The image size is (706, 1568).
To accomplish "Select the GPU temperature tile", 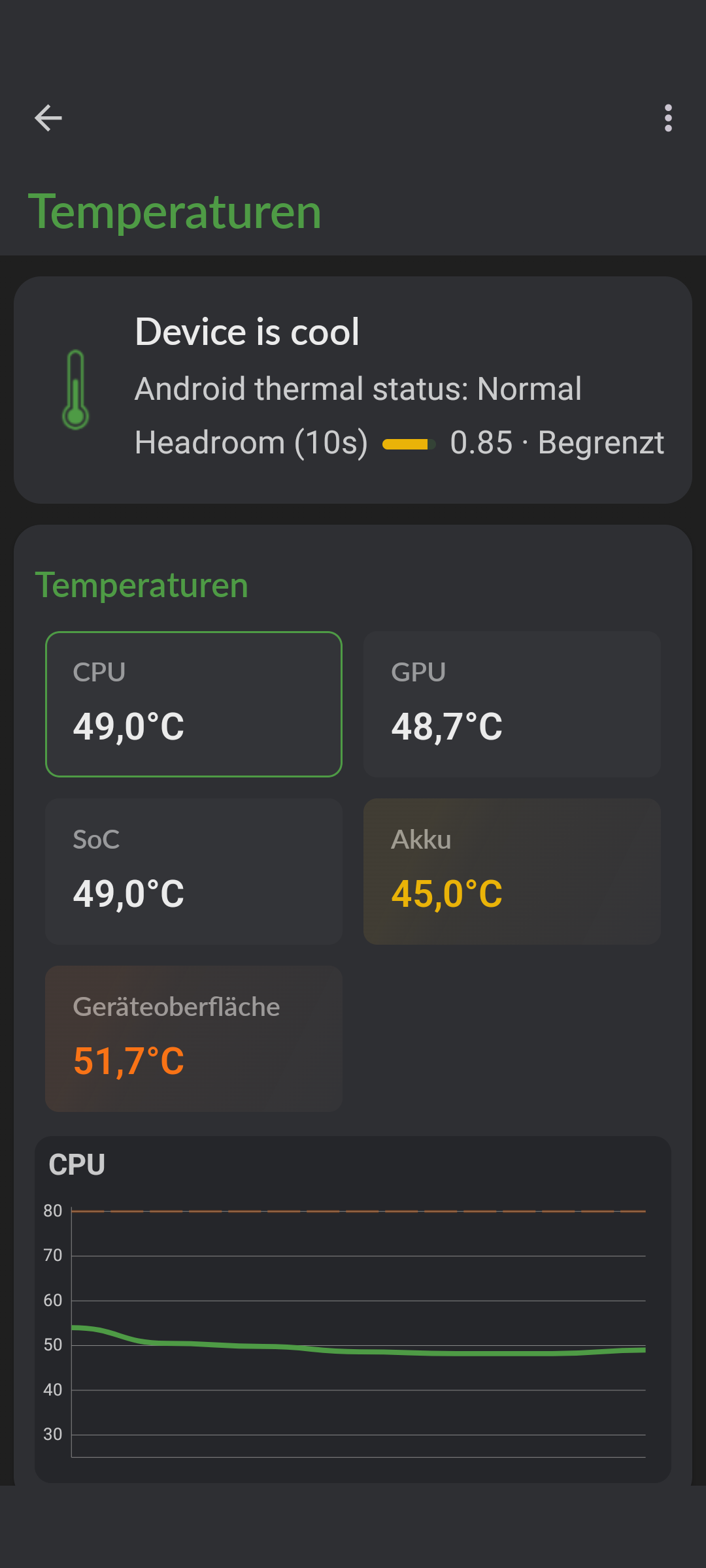I will (512, 704).
